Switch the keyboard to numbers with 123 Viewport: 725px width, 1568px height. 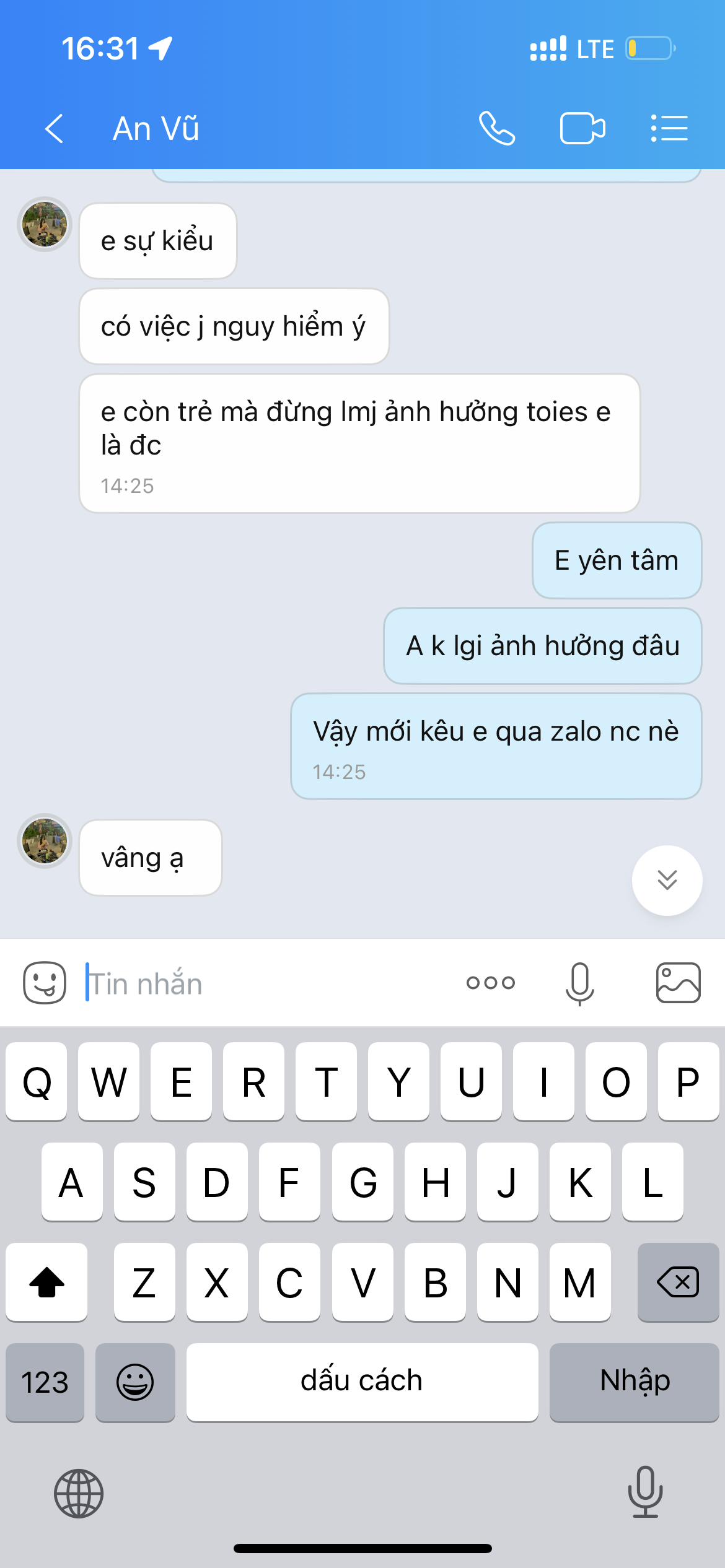tap(45, 1382)
